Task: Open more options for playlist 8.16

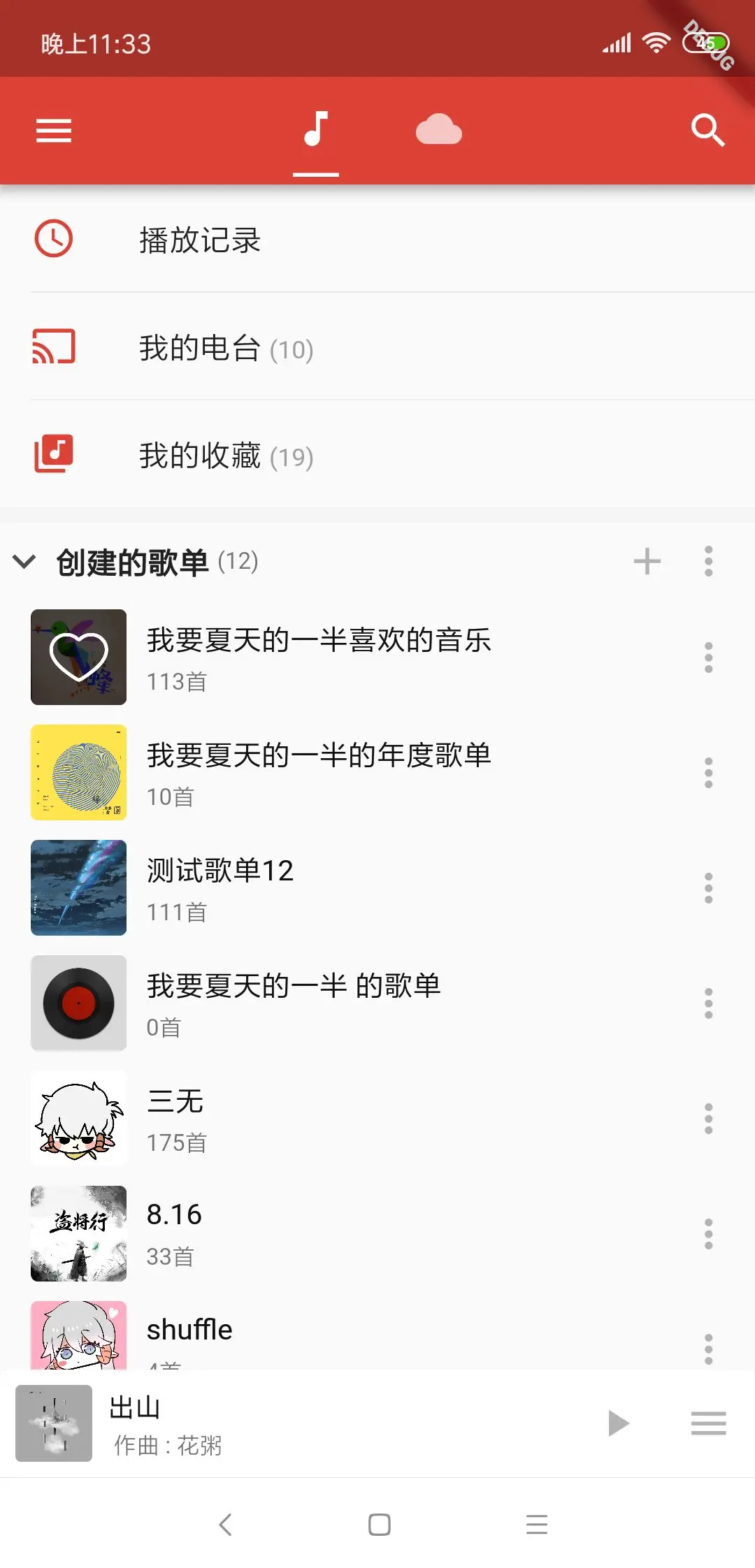Action: point(708,1234)
